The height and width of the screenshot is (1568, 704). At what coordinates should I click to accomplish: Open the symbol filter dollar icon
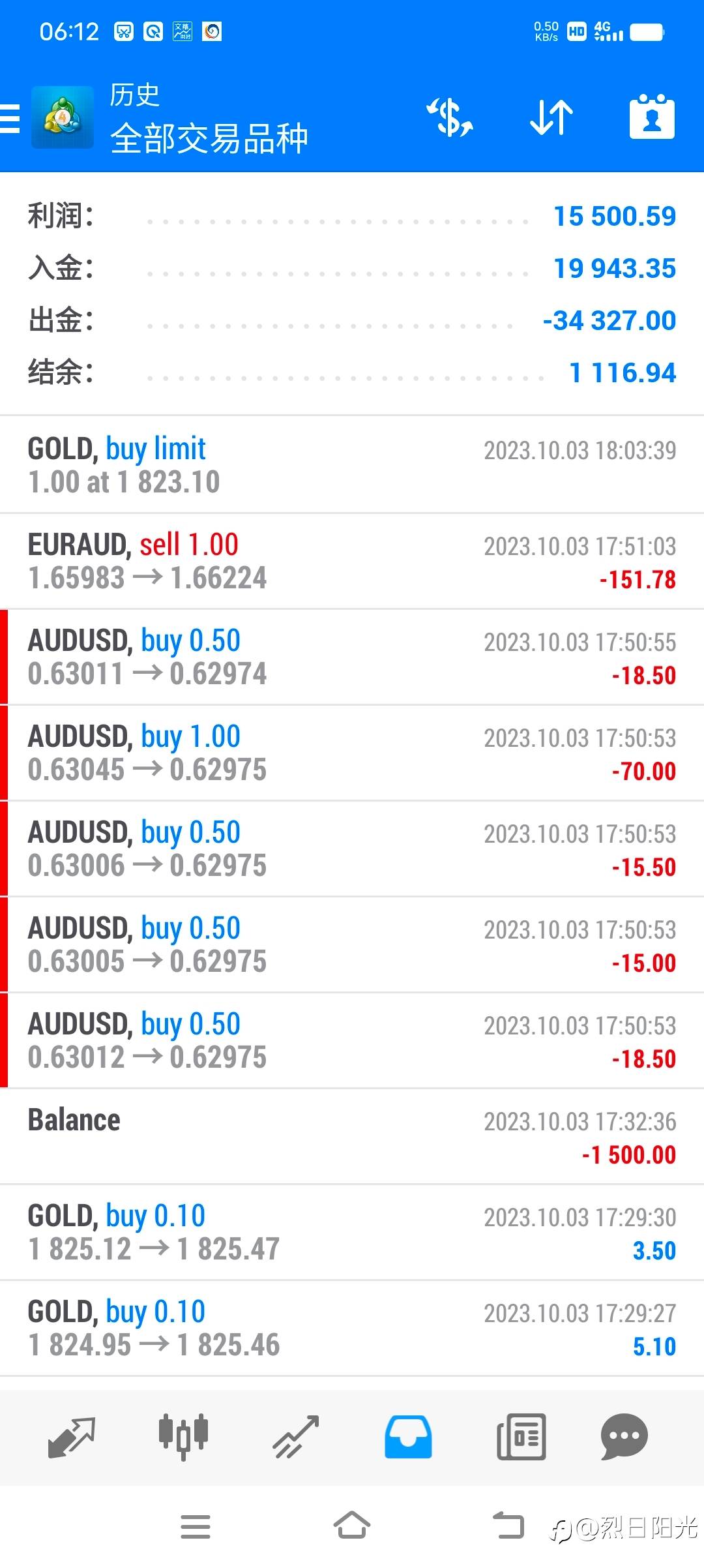click(450, 117)
